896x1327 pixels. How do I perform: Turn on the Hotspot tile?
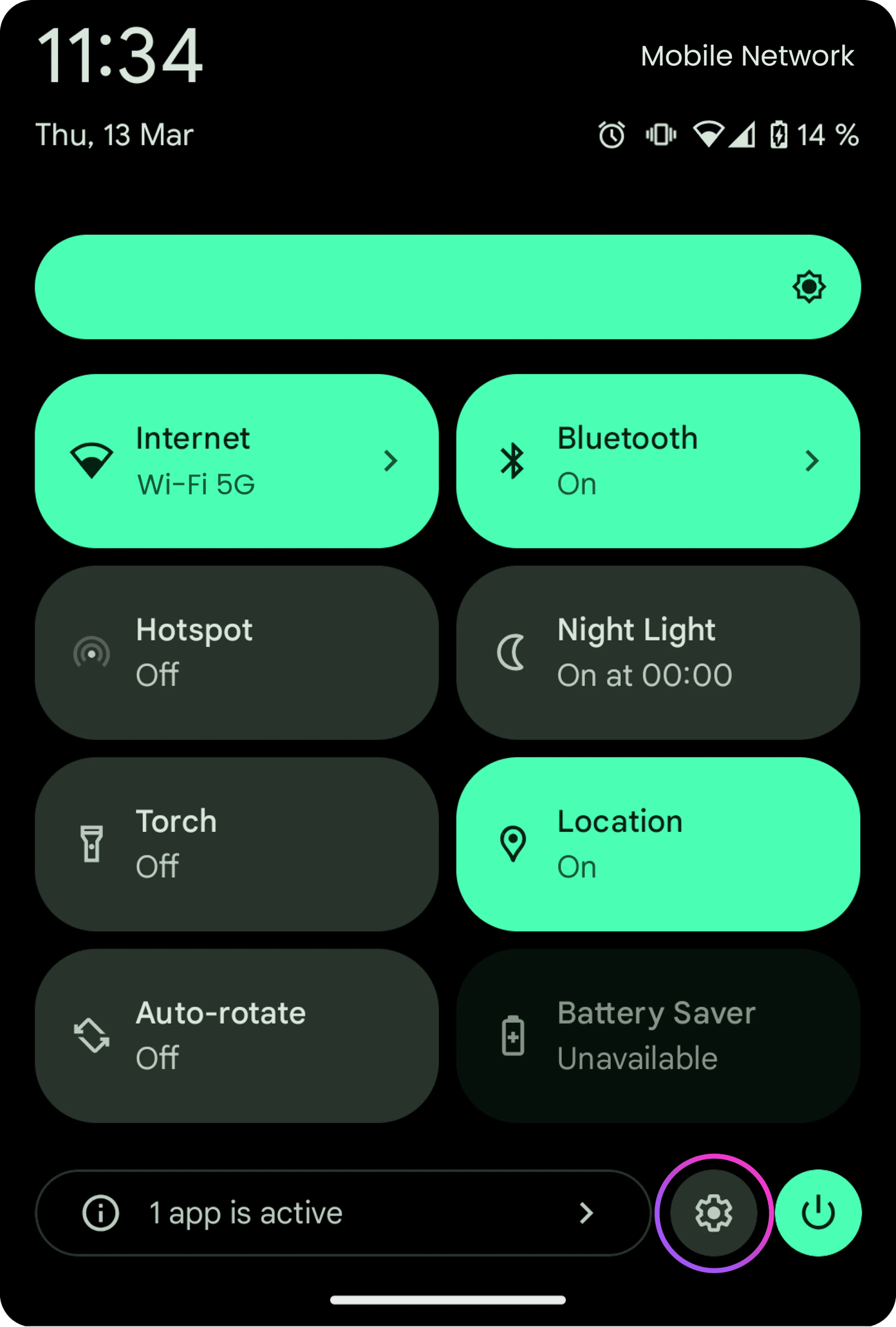pyautogui.click(x=237, y=653)
